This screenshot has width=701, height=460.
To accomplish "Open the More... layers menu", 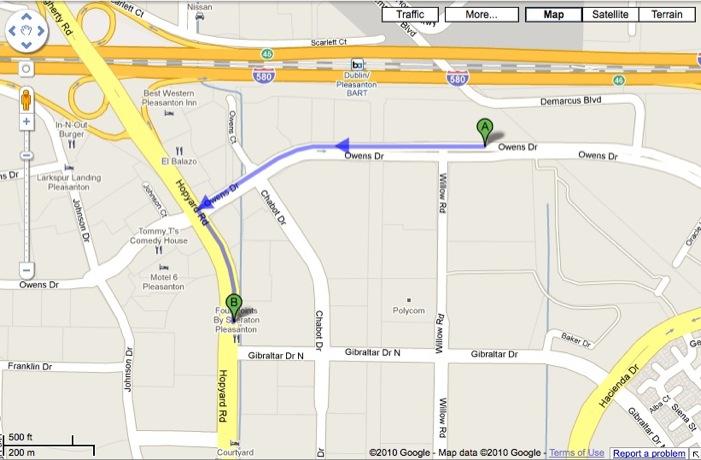I will coord(481,15).
